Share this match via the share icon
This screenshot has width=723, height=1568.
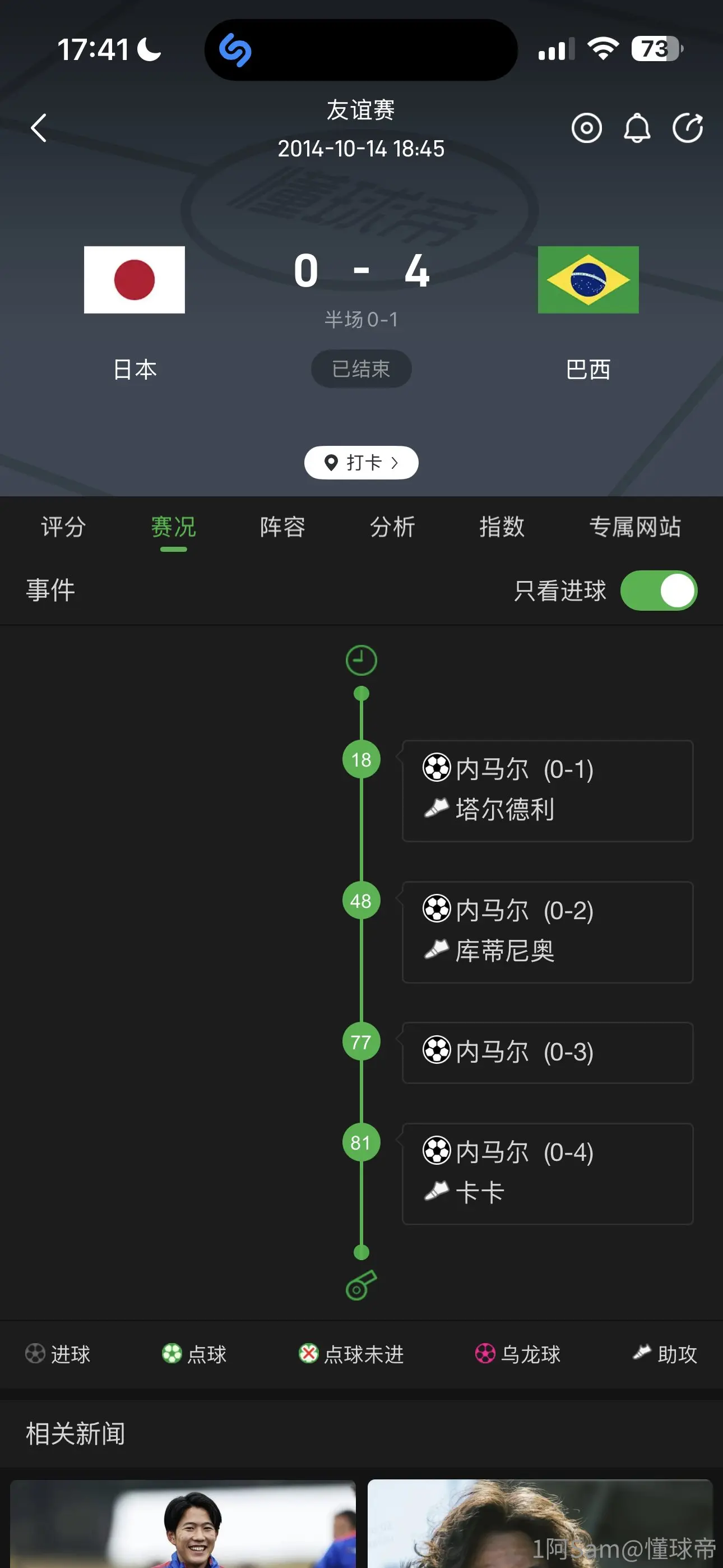pos(688,128)
